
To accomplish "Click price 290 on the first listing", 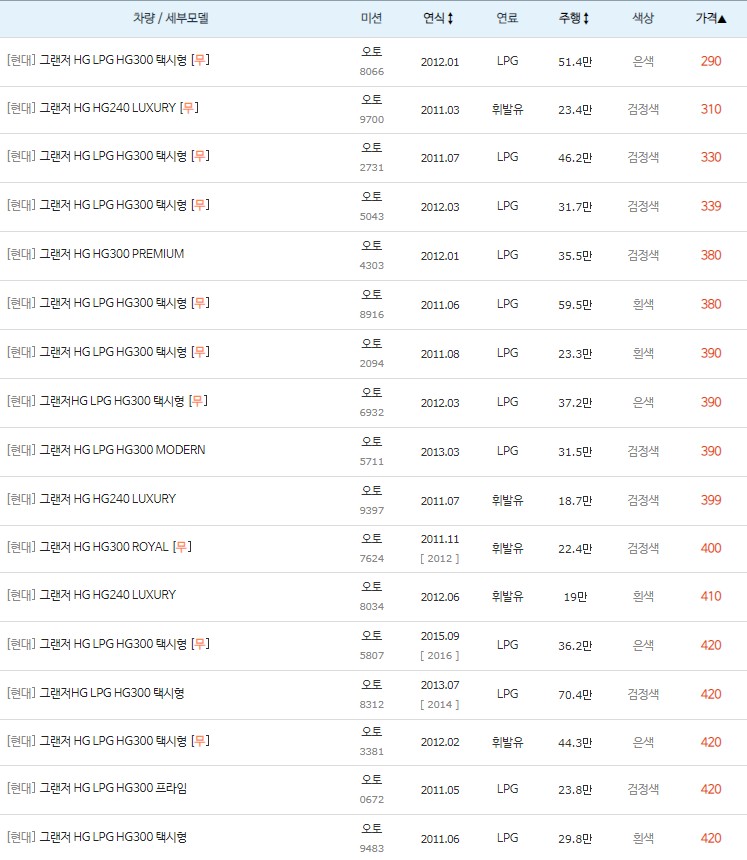I will click(710, 60).
